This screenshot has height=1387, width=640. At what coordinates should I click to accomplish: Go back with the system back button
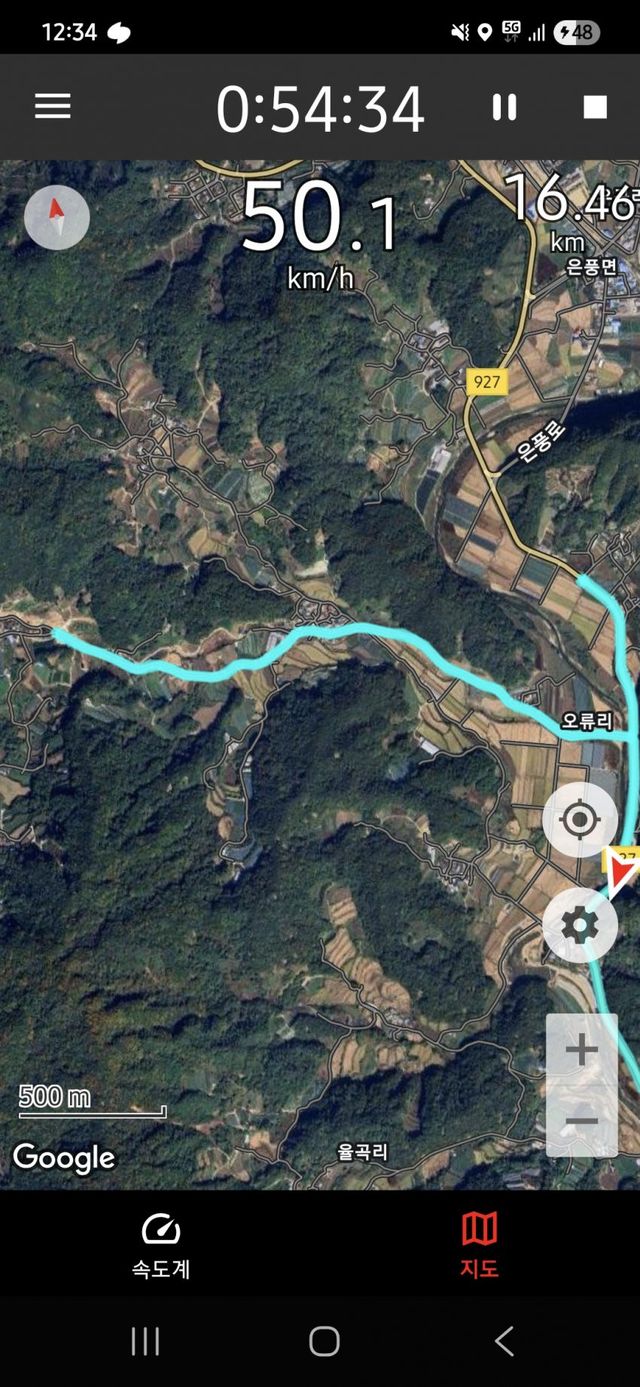point(504,1341)
